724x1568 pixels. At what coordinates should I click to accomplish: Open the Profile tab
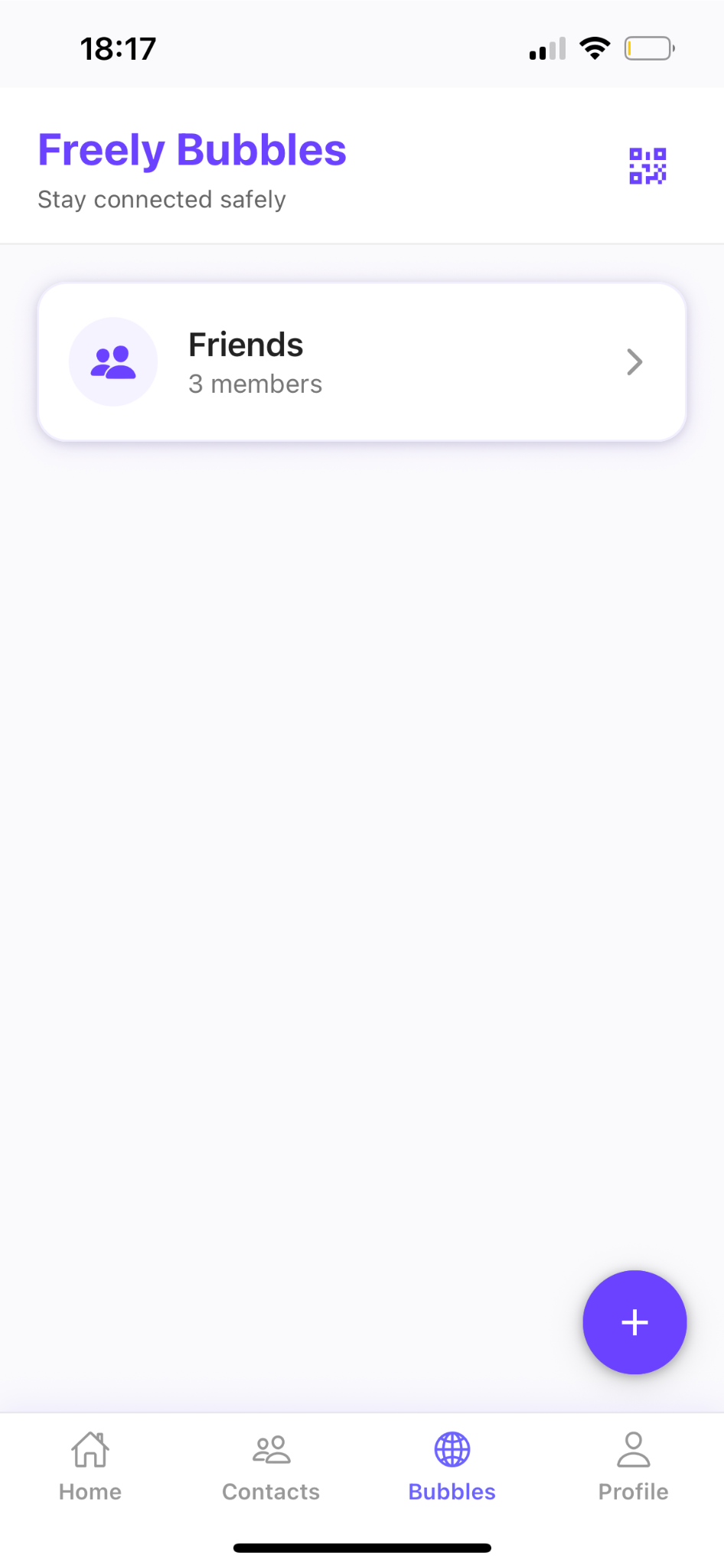click(633, 1467)
